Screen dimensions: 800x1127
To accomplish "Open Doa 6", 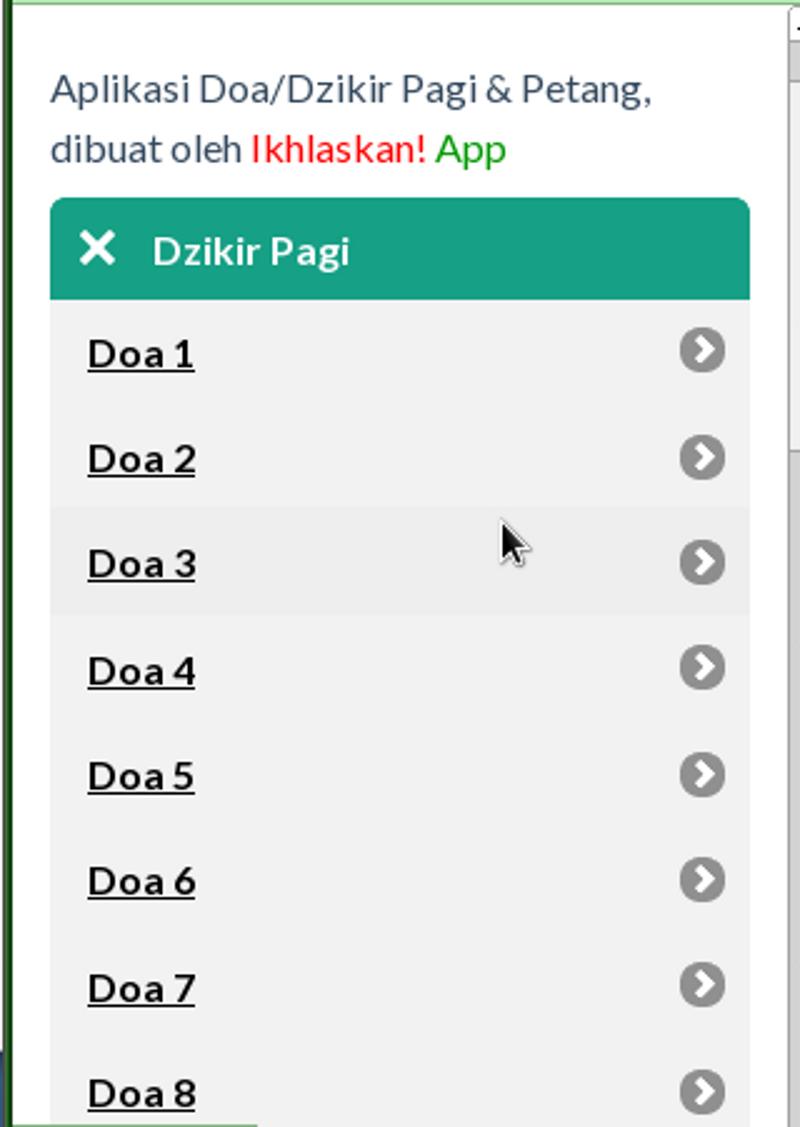I will pyautogui.click(x=141, y=882).
